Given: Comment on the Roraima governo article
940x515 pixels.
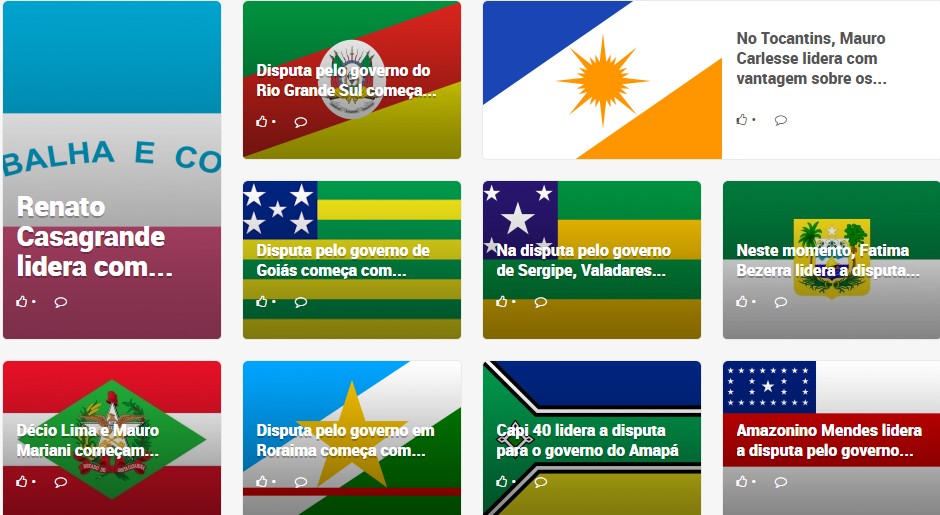Looking at the screenshot, I should click(x=300, y=481).
